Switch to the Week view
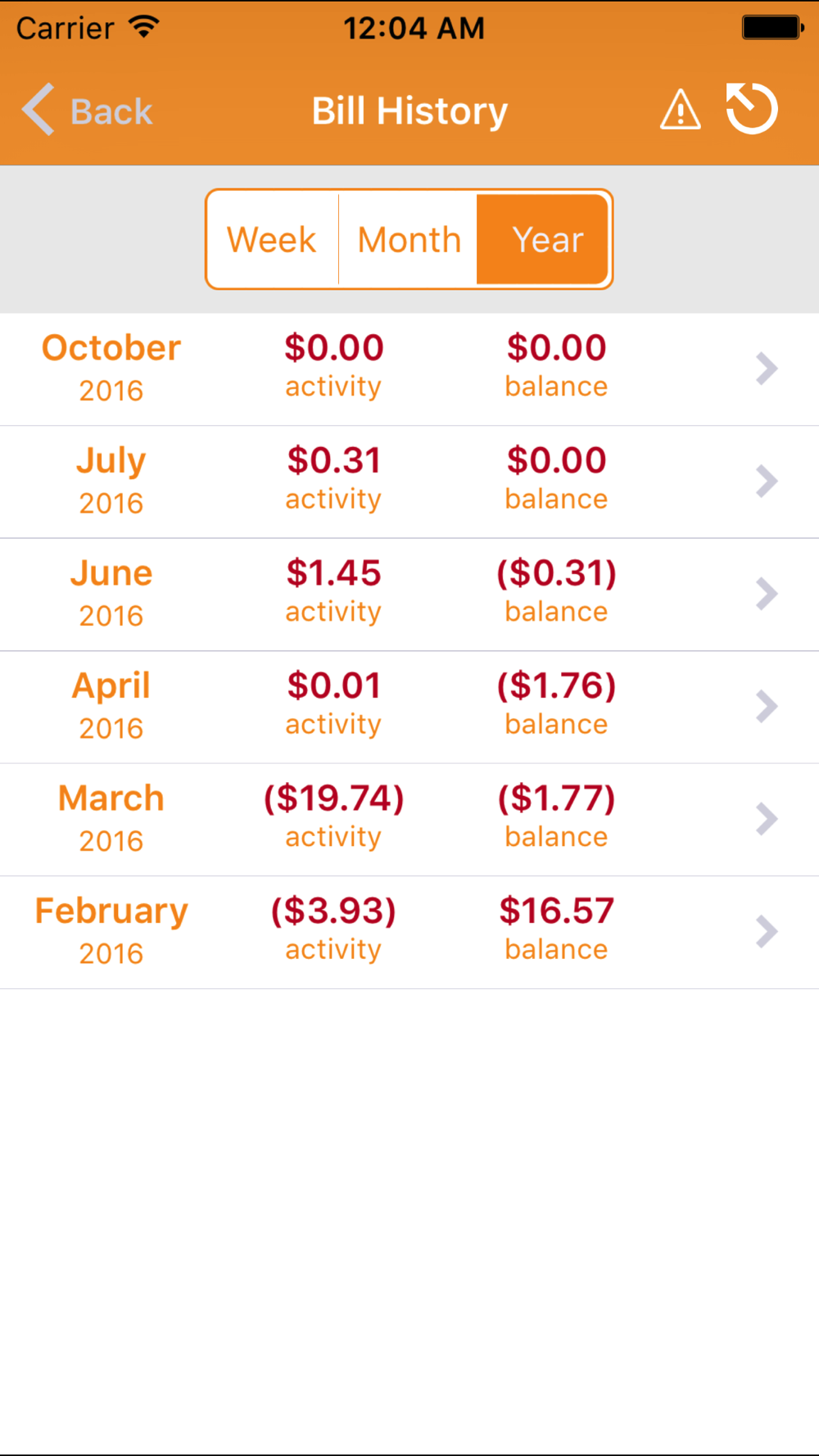819x1456 pixels. coord(272,240)
